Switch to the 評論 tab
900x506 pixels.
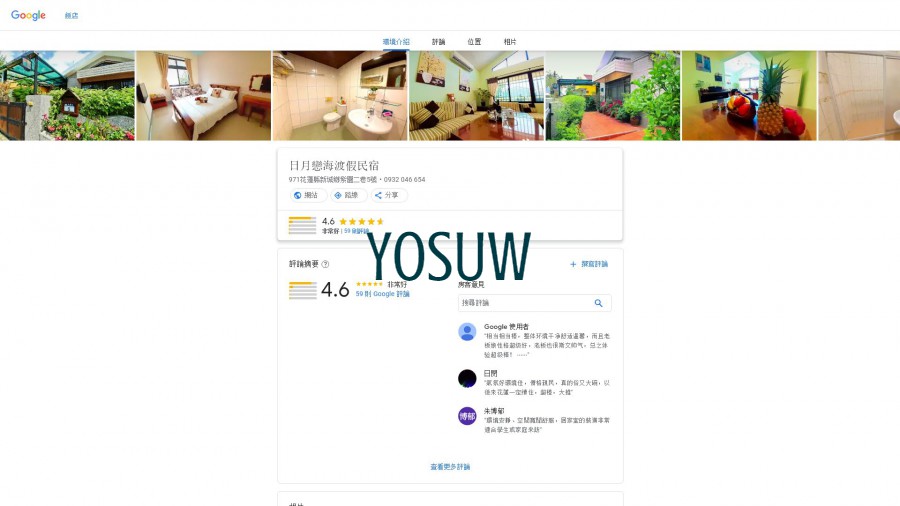tap(438, 42)
